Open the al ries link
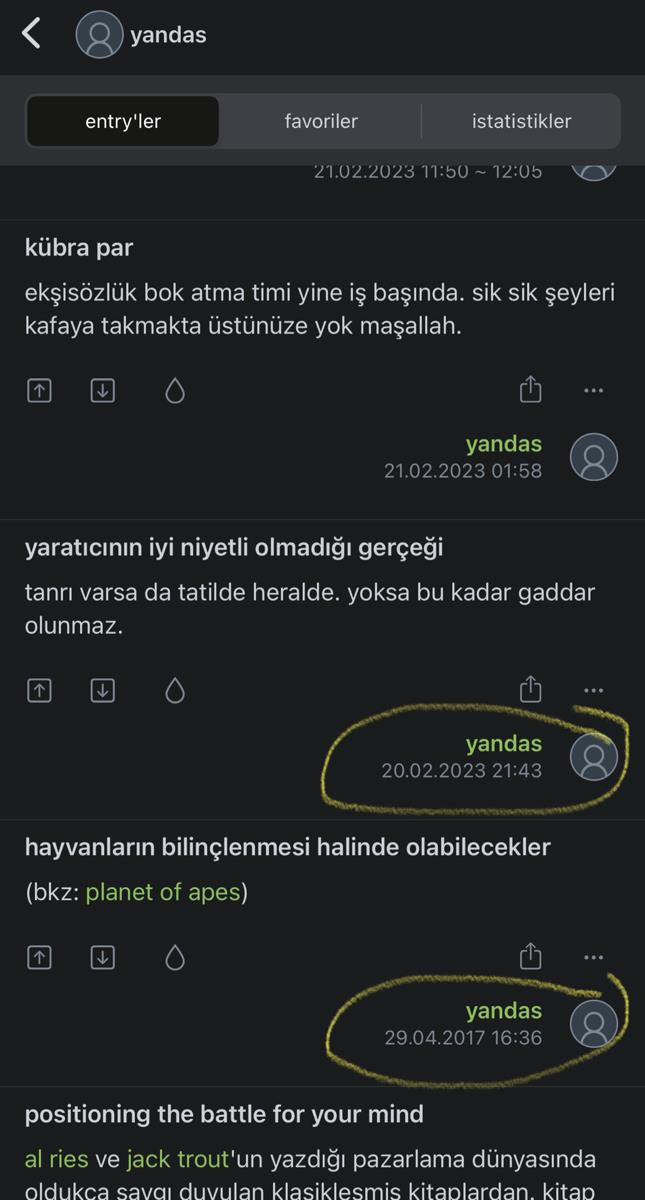Viewport: 645px width, 1200px height. pos(56,1159)
